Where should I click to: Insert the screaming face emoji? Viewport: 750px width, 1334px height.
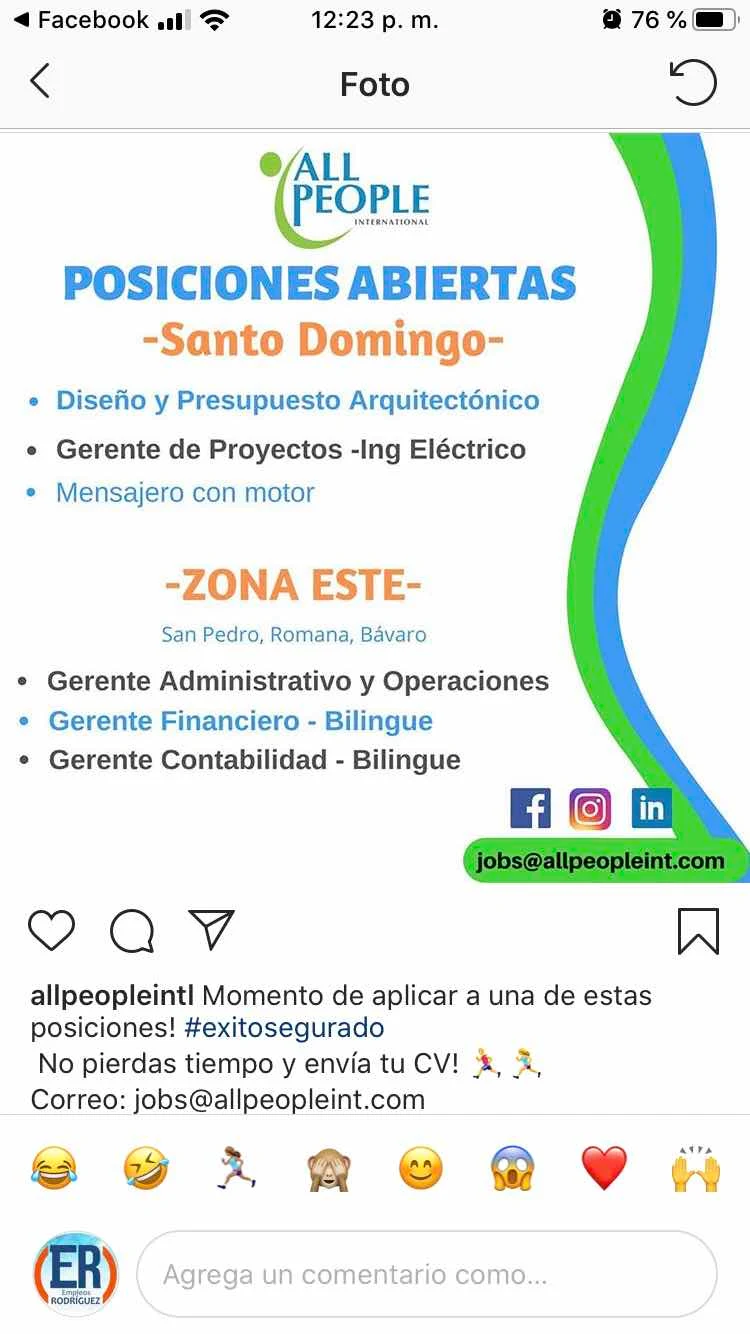(x=513, y=1167)
